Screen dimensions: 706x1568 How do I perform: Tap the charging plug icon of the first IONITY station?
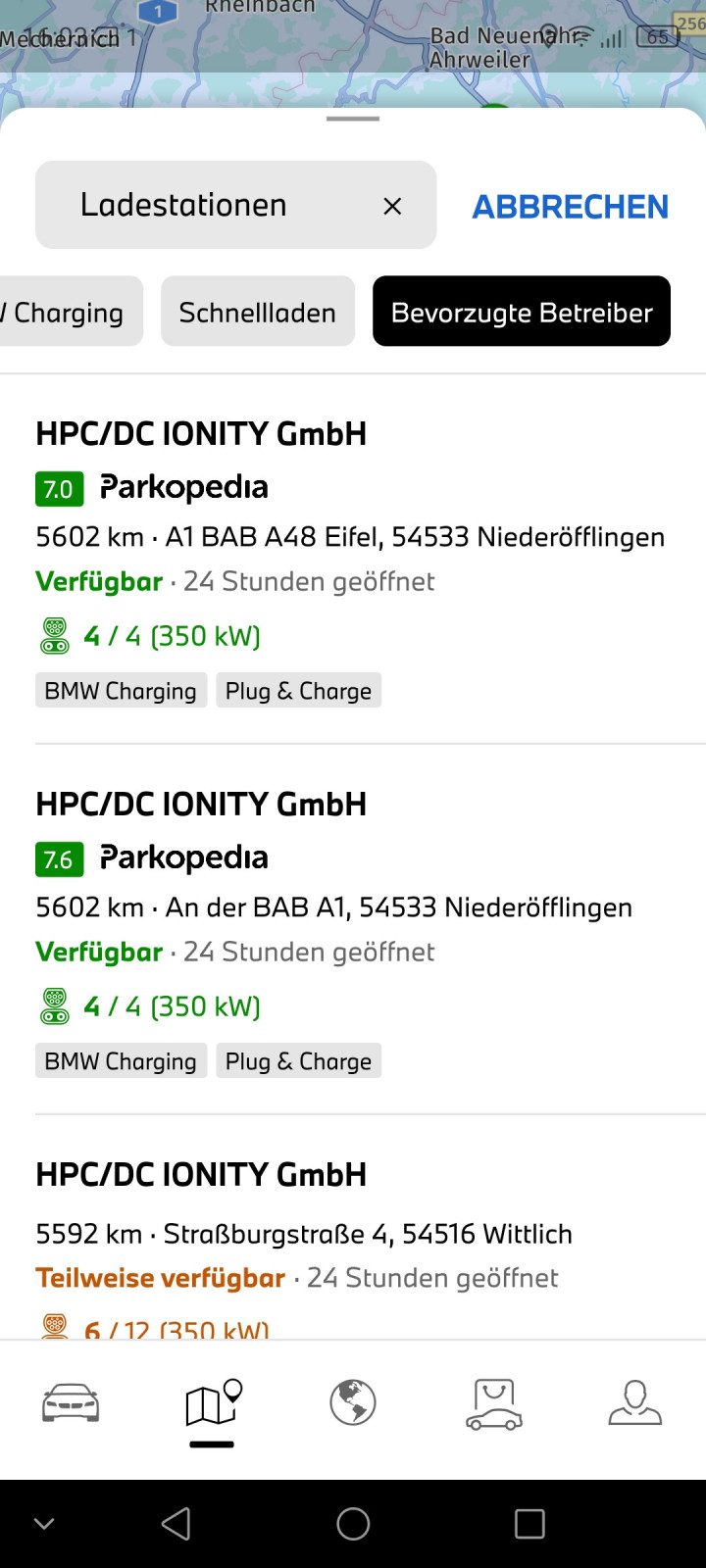[54, 635]
